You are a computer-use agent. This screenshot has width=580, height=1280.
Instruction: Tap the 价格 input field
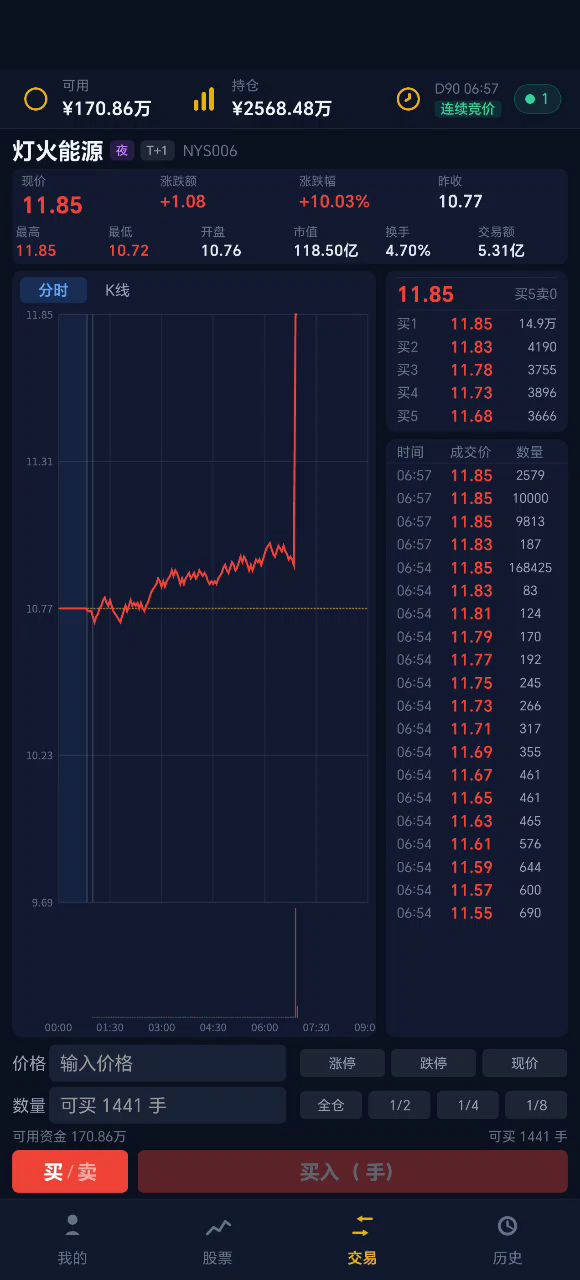(168, 1063)
